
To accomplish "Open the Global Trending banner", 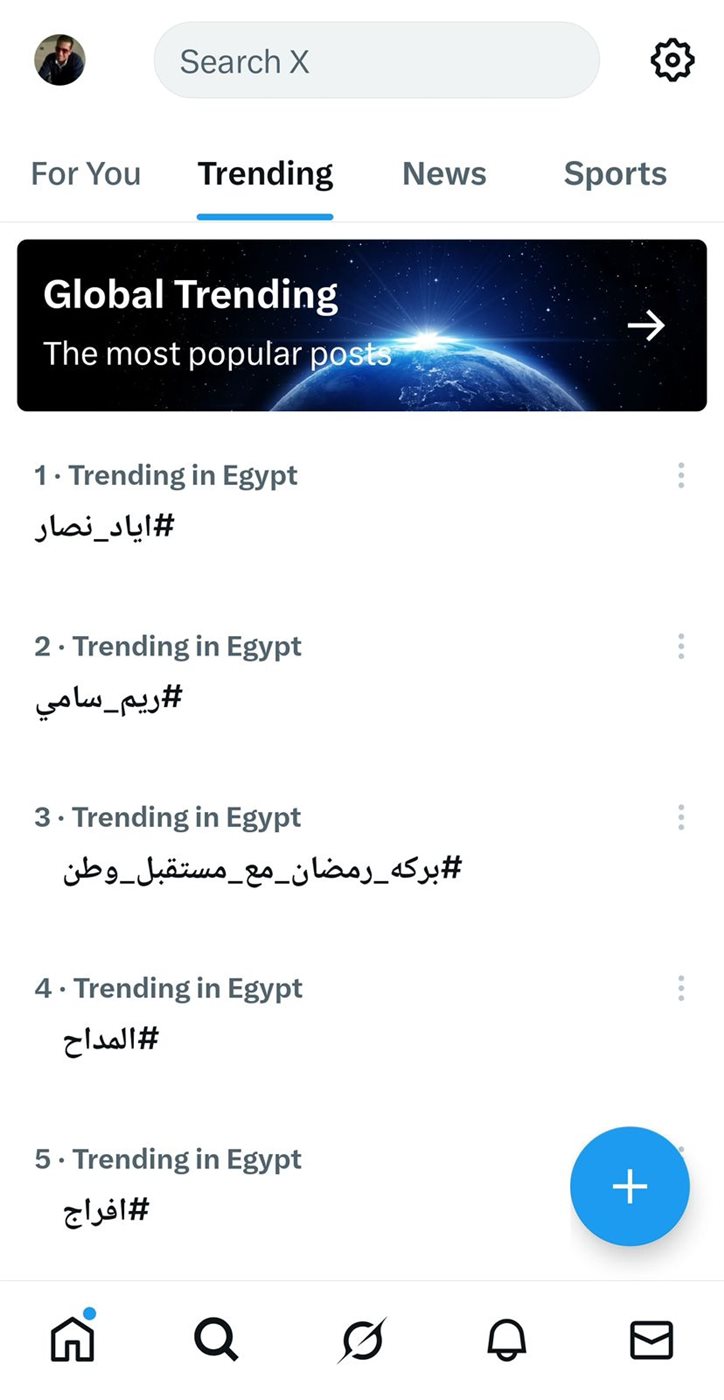I will pyautogui.click(x=362, y=325).
